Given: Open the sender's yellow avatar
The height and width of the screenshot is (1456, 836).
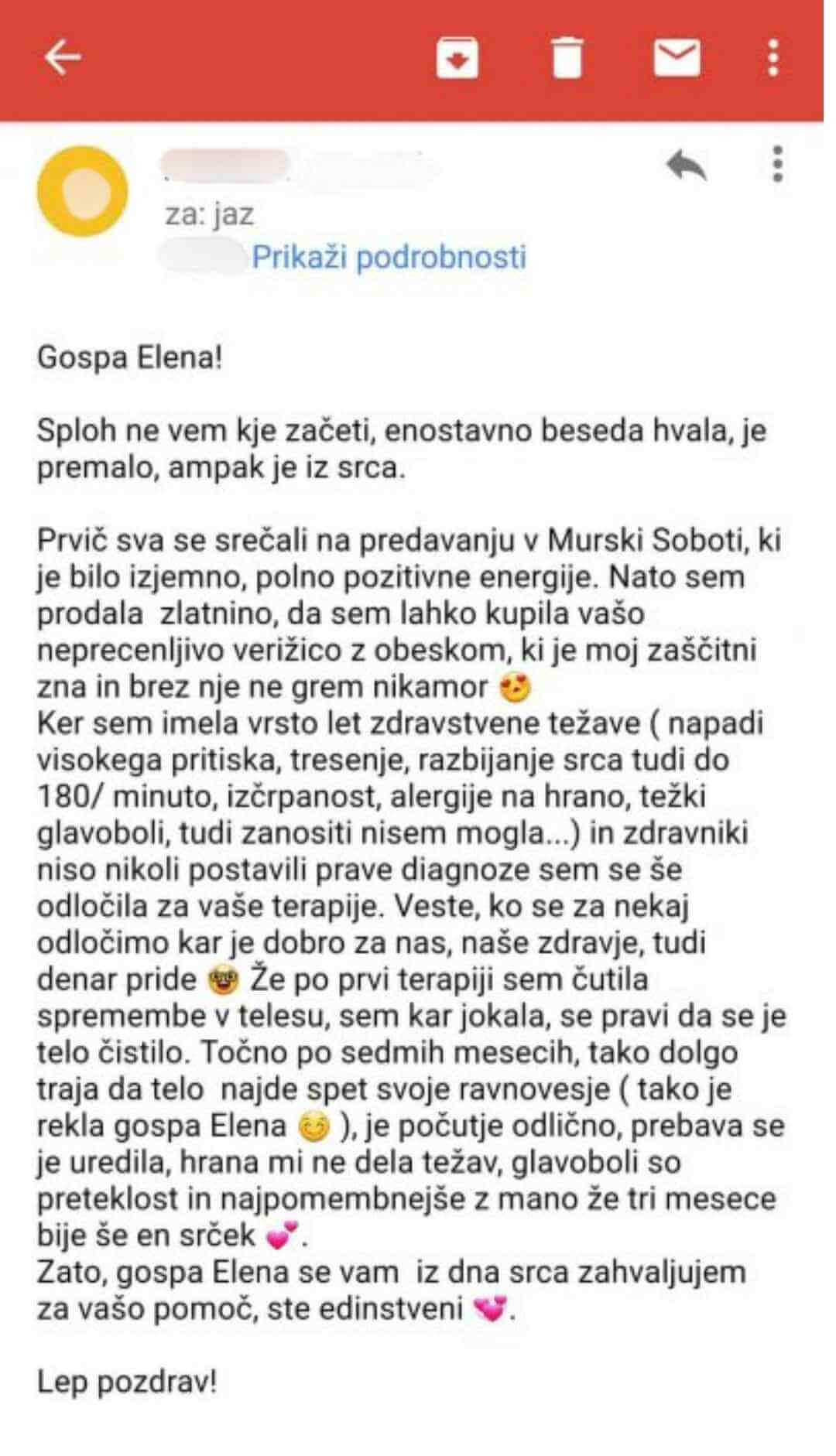Looking at the screenshot, I should pyautogui.click(x=82, y=191).
